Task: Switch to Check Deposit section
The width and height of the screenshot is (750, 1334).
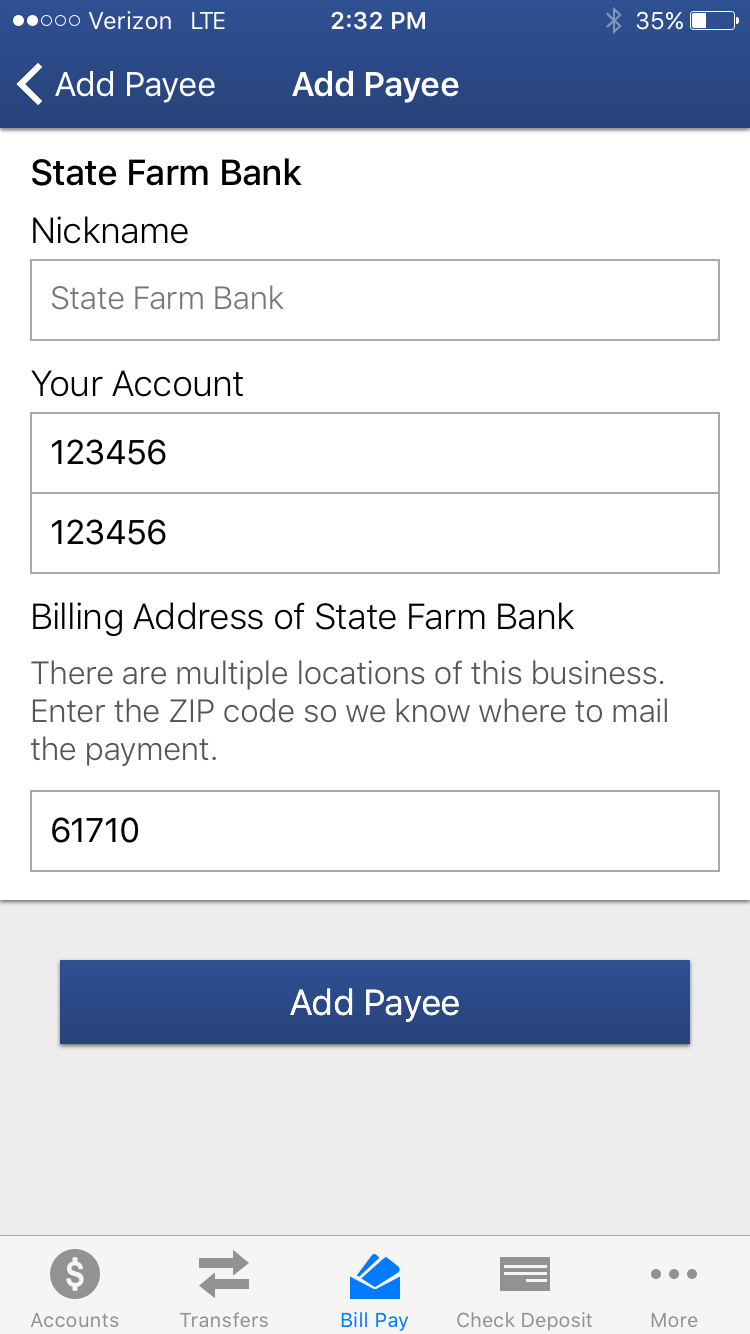Action: click(524, 1287)
